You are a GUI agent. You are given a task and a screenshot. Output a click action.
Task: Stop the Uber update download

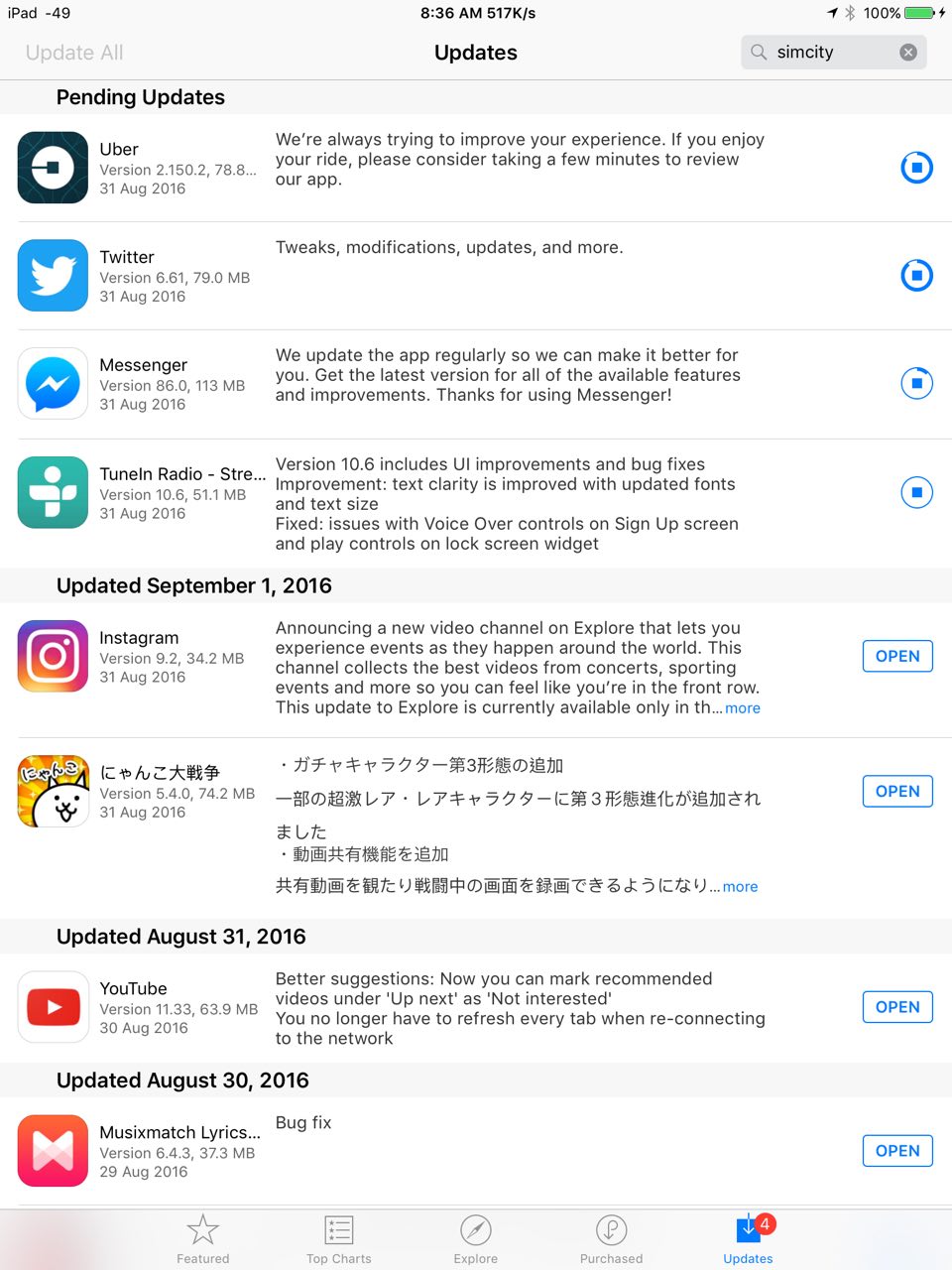(916, 168)
